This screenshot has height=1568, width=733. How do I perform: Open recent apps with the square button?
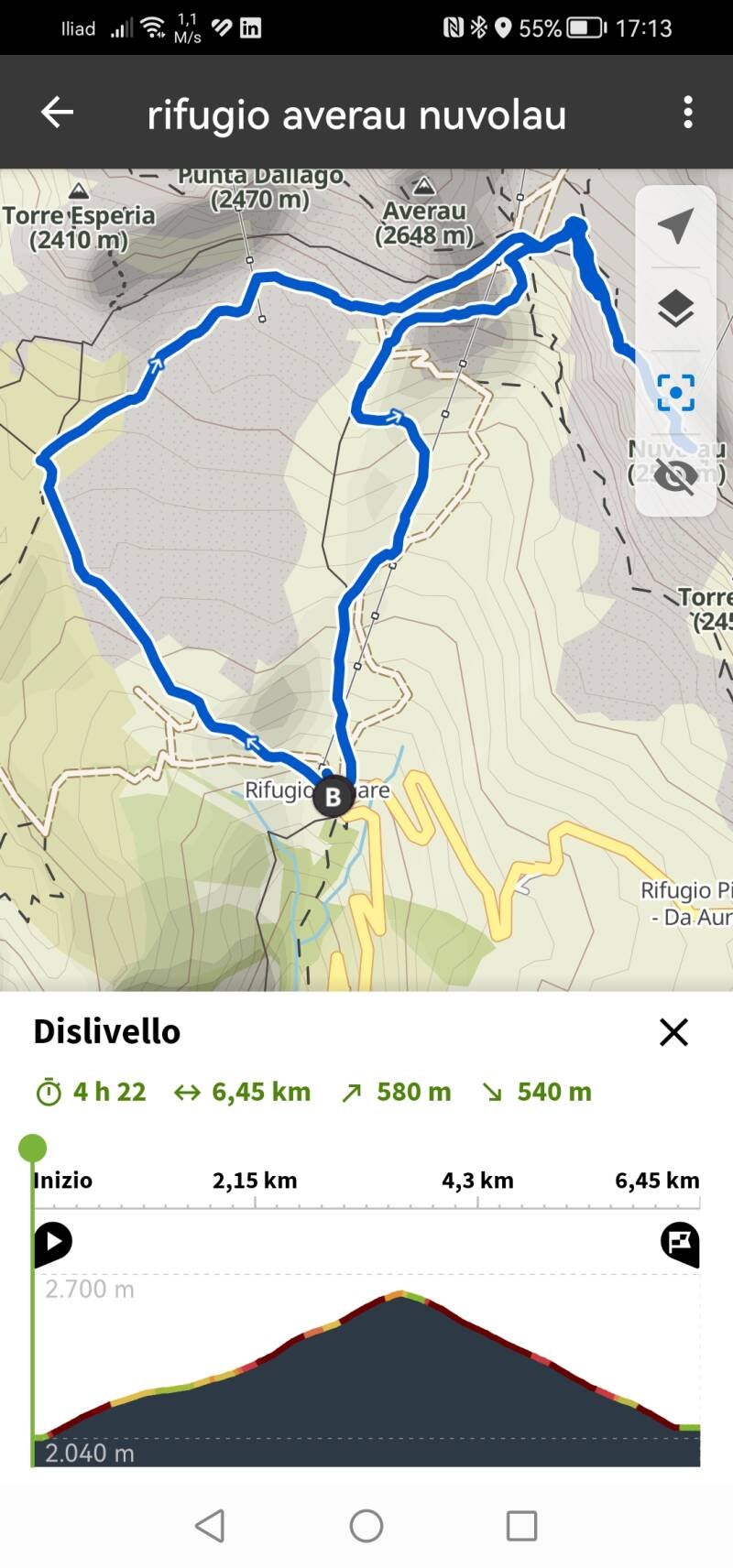(521, 1526)
